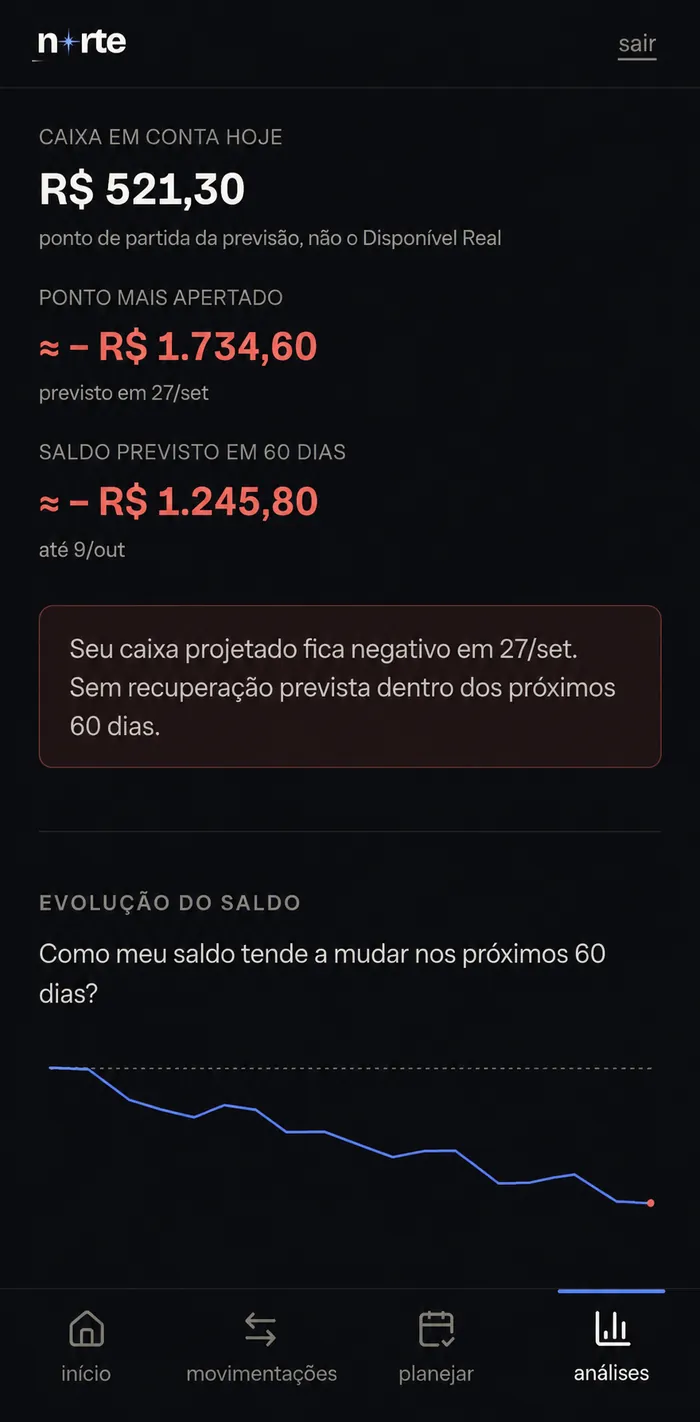Select the análises tab
700x1422 pixels.
611,1346
